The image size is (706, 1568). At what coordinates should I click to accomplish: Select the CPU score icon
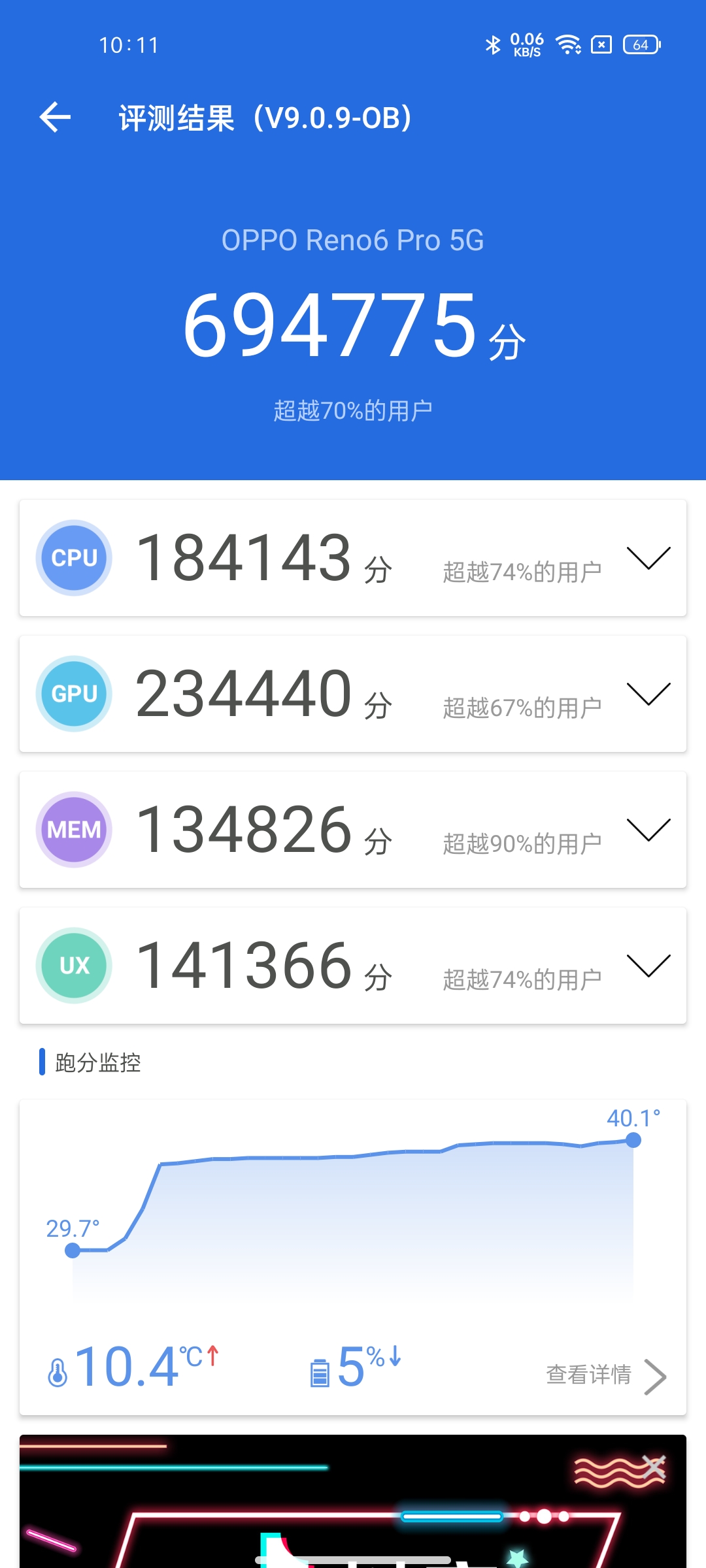click(73, 558)
